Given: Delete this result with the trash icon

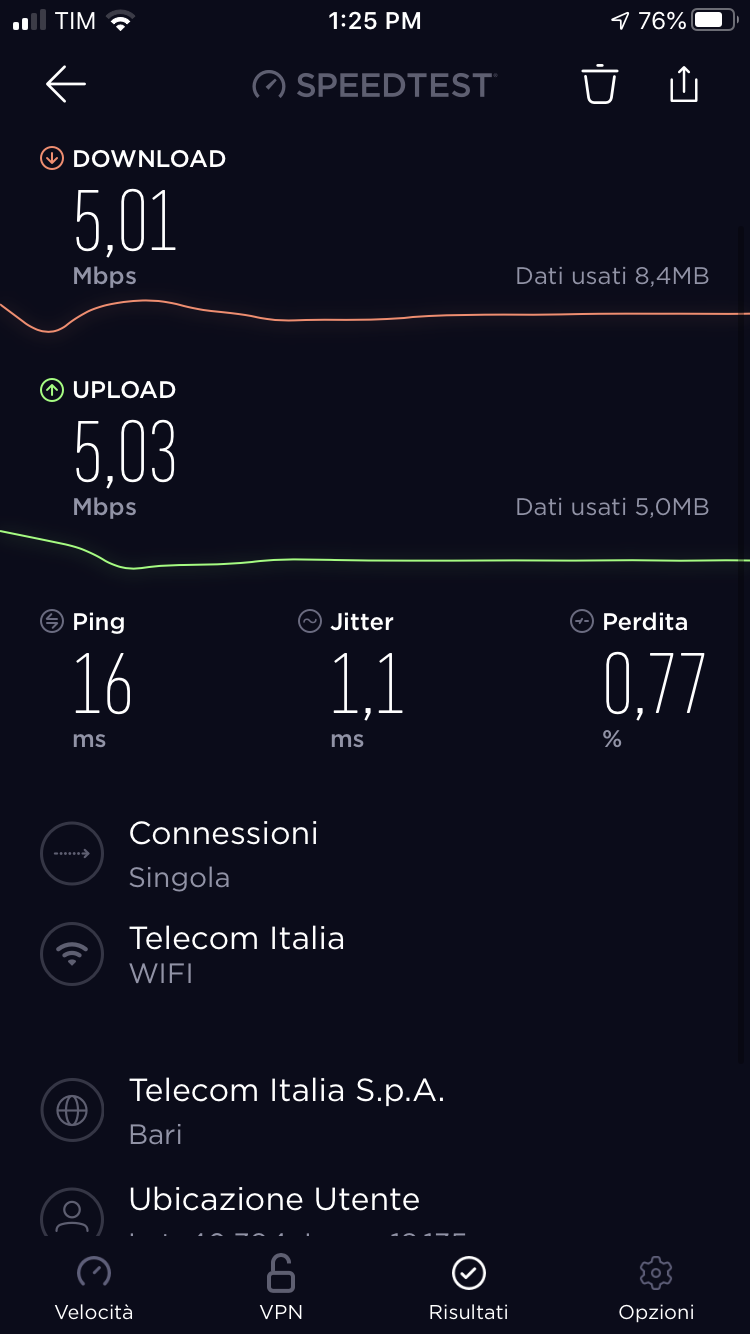Looking at the screenshot, I should click(600, 84).
